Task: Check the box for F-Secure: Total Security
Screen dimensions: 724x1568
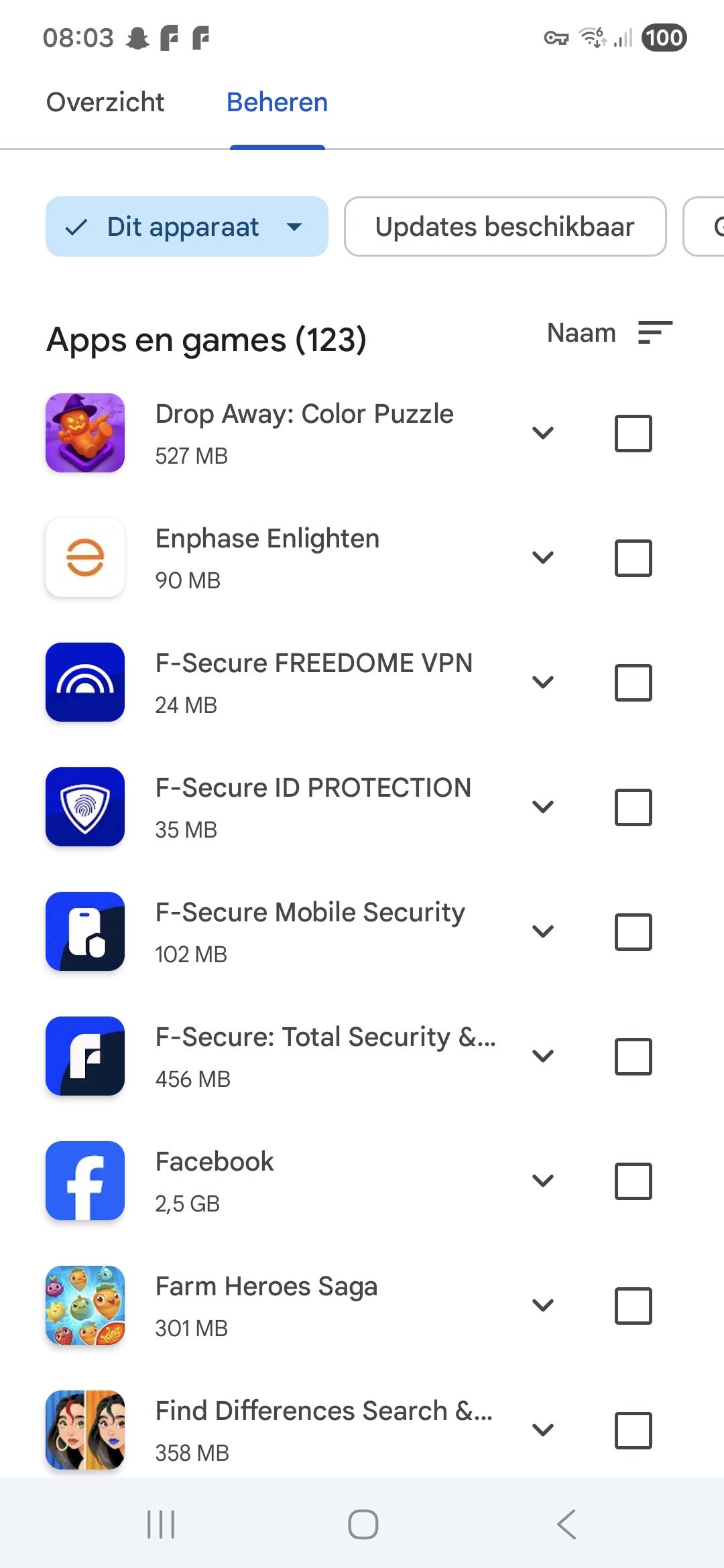Action: (633, 1056)
